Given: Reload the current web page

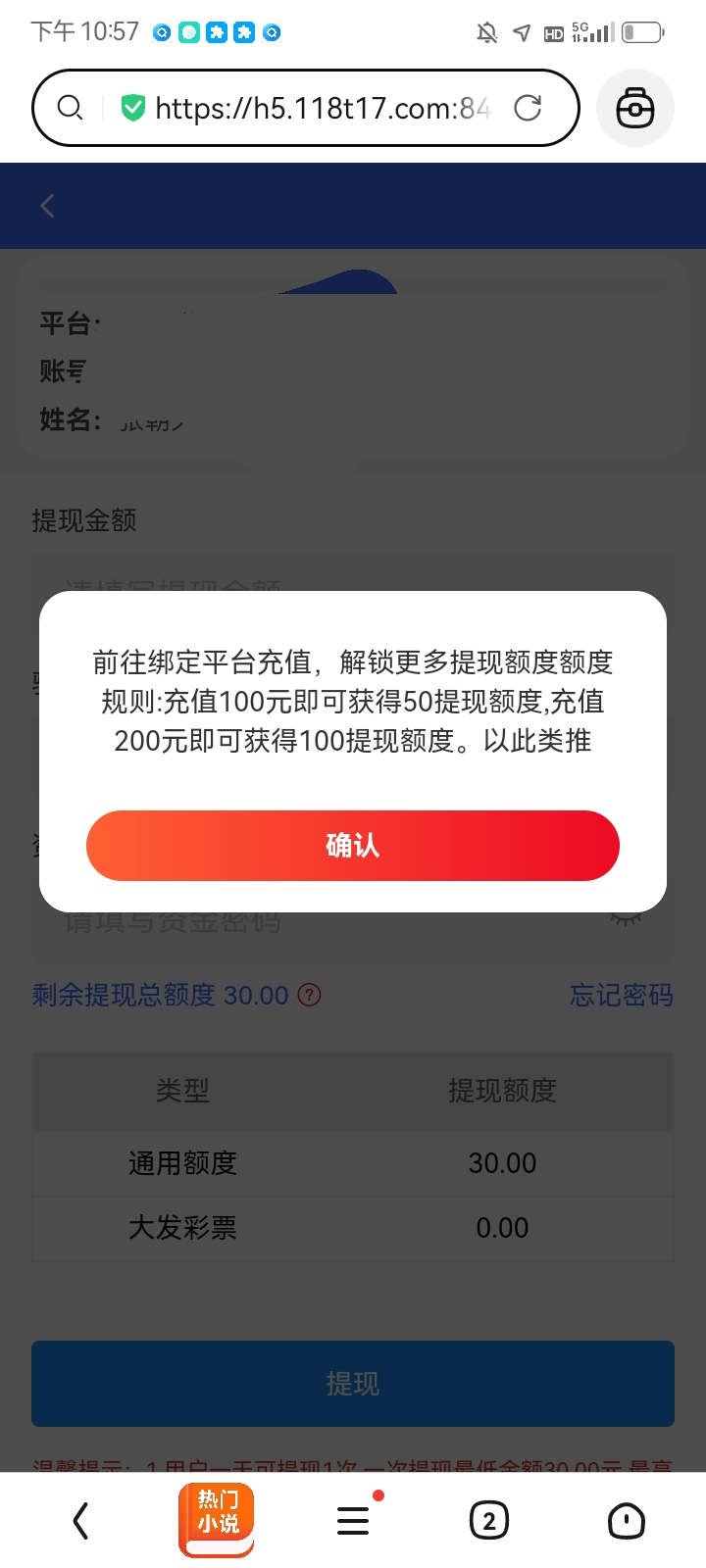Looking at the screenshot, I should coord(528,108).
